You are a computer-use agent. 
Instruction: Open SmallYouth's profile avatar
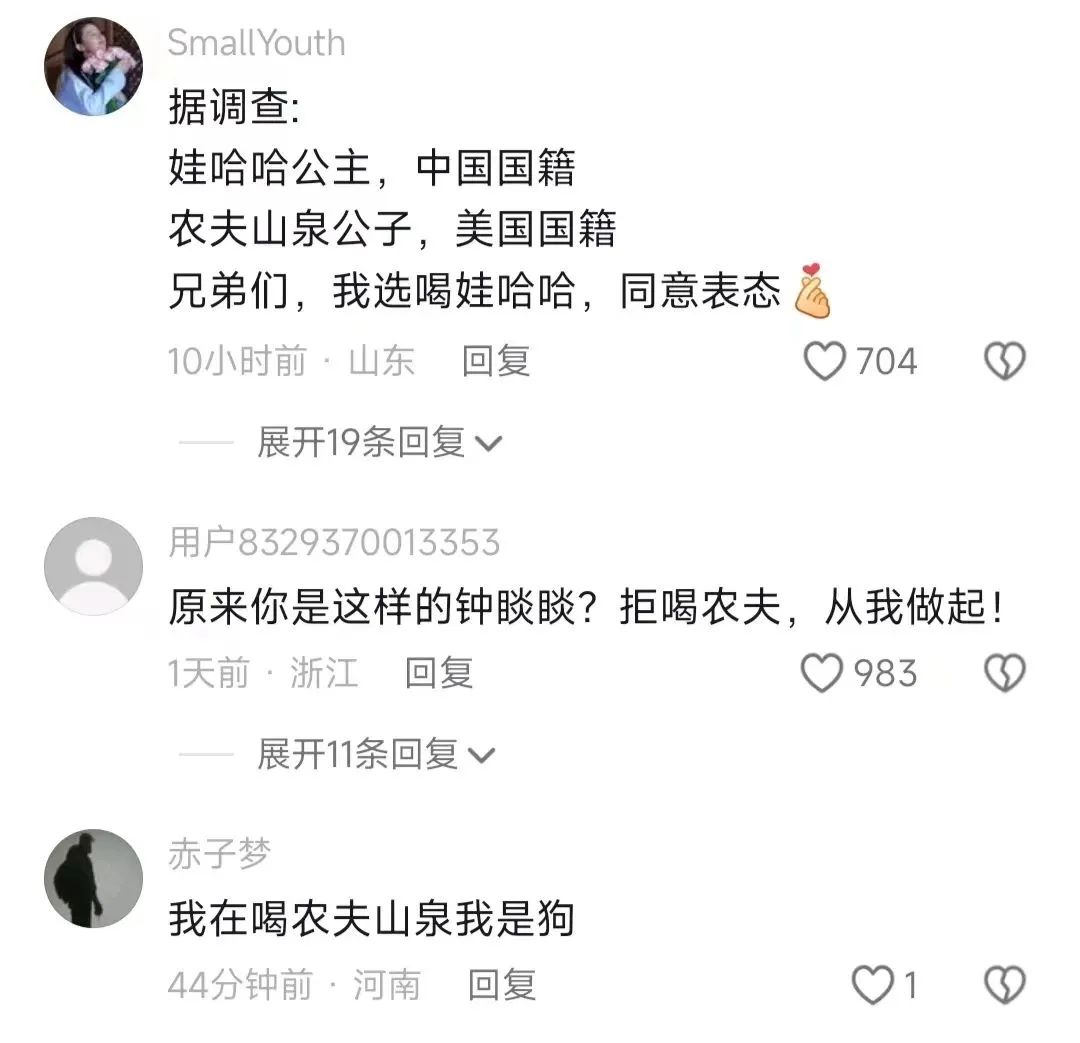point(93,67)
